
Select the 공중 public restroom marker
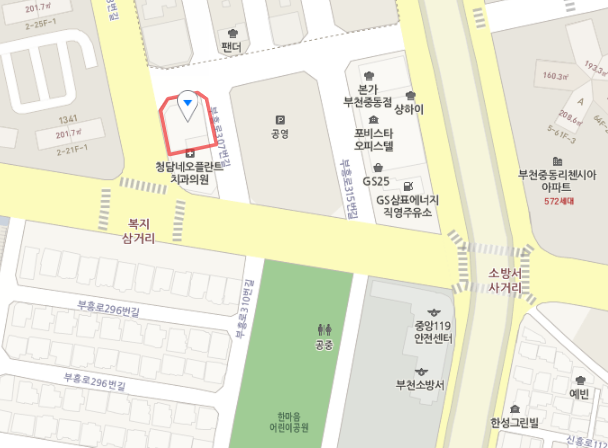[324, 329]
